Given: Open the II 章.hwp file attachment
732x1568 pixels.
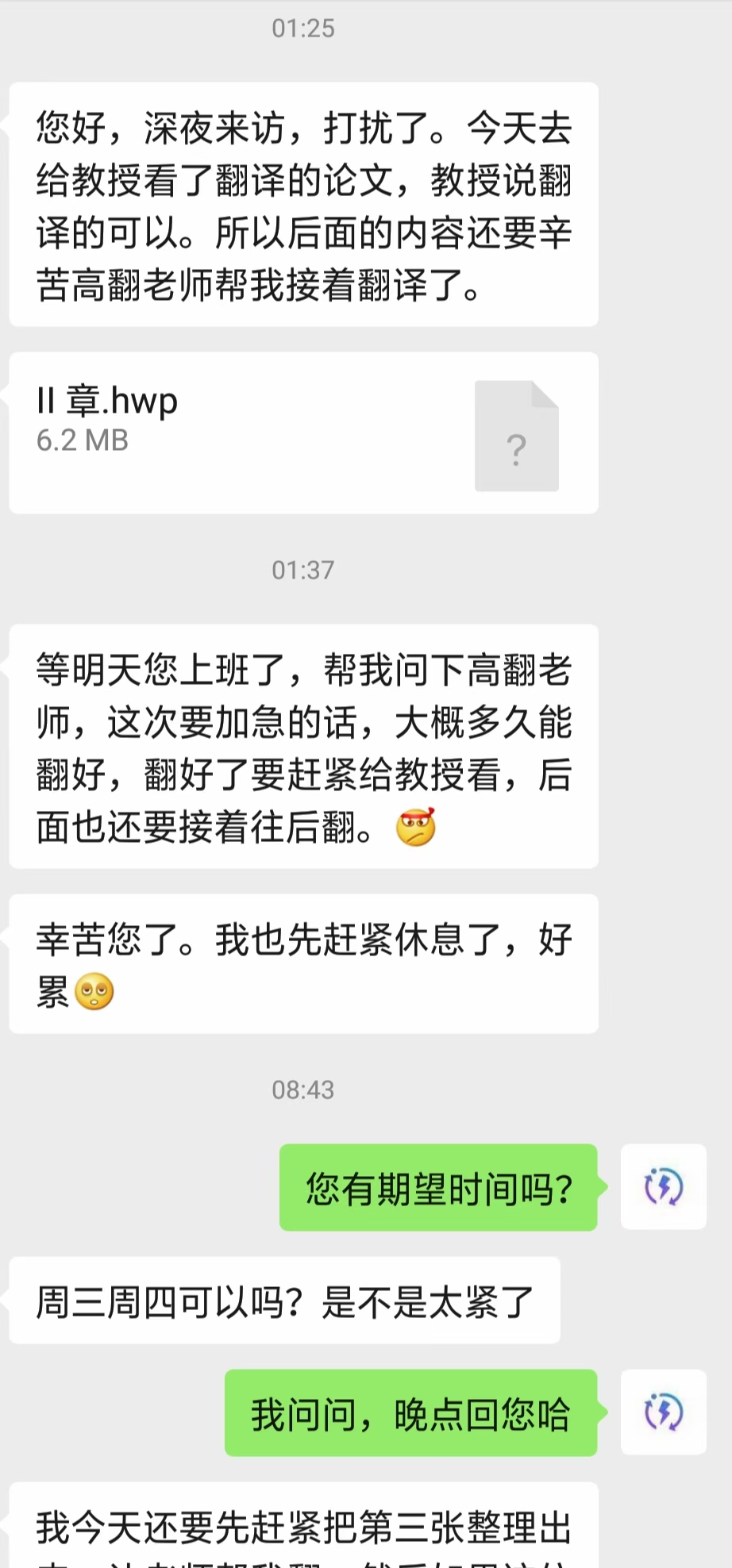Looking at the screenshot, I should point(303,432).
